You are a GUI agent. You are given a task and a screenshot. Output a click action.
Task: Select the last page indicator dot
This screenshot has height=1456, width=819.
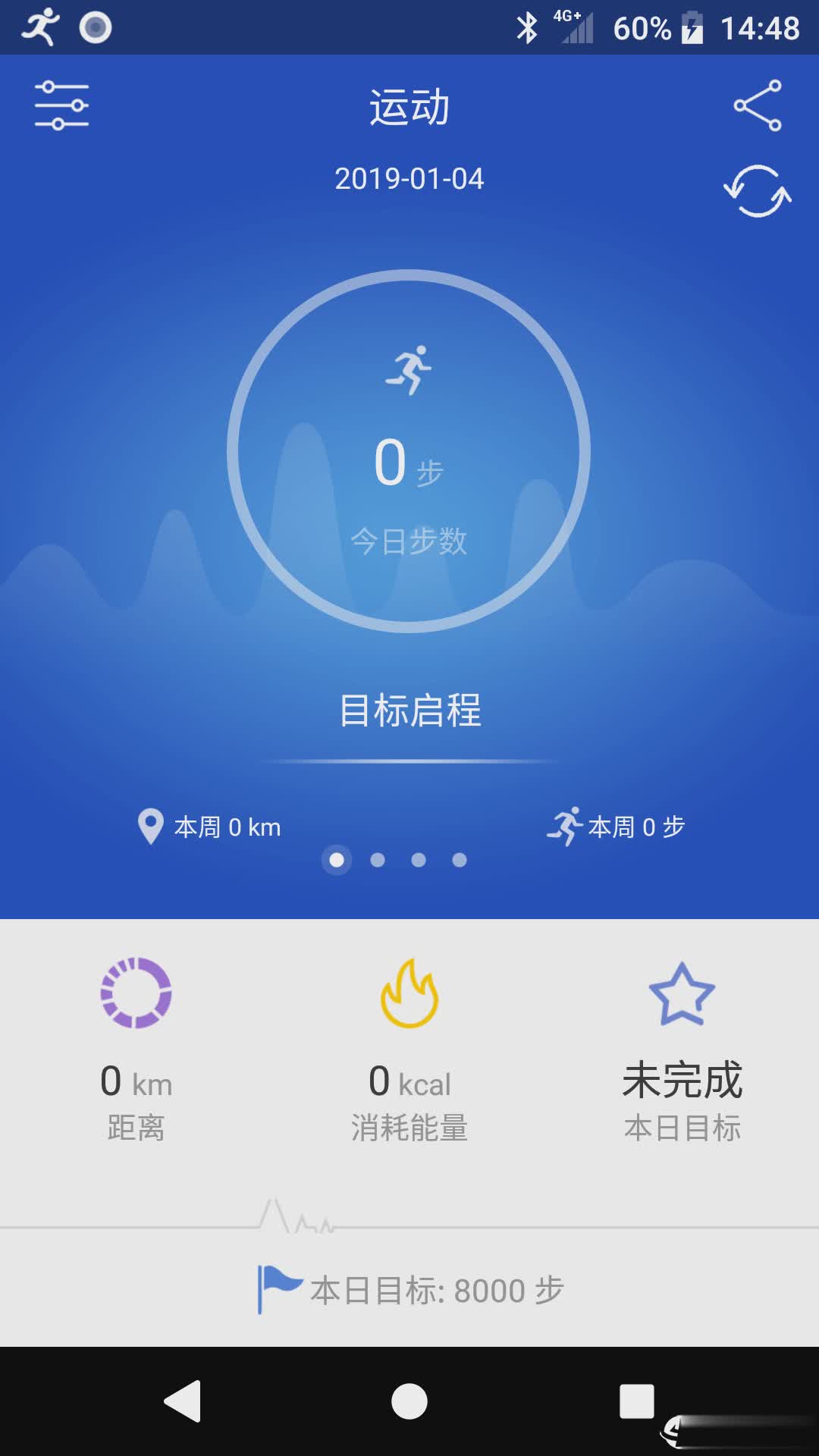pos(460,861)
